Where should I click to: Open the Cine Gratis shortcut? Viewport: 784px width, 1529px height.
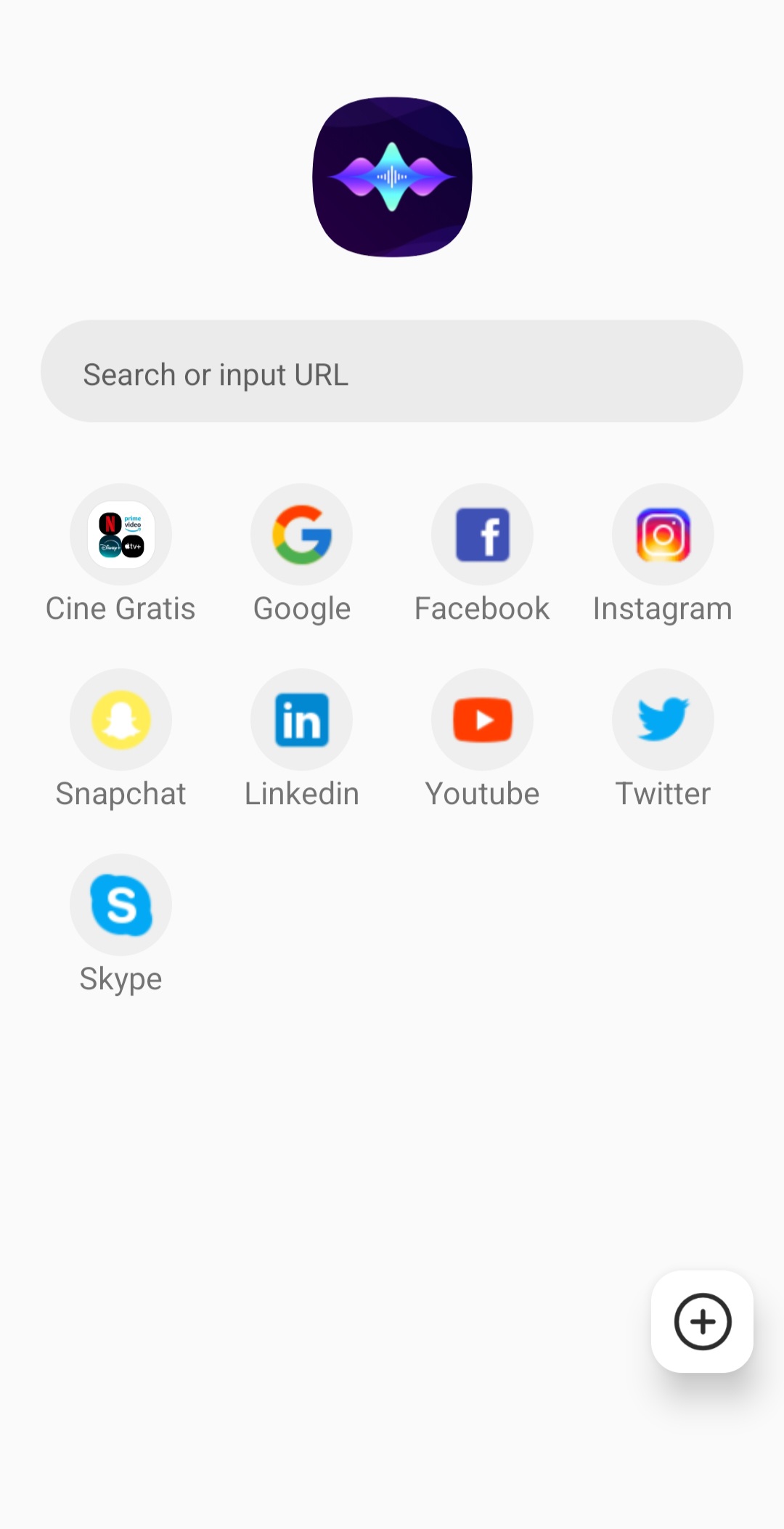click(121, 535)
